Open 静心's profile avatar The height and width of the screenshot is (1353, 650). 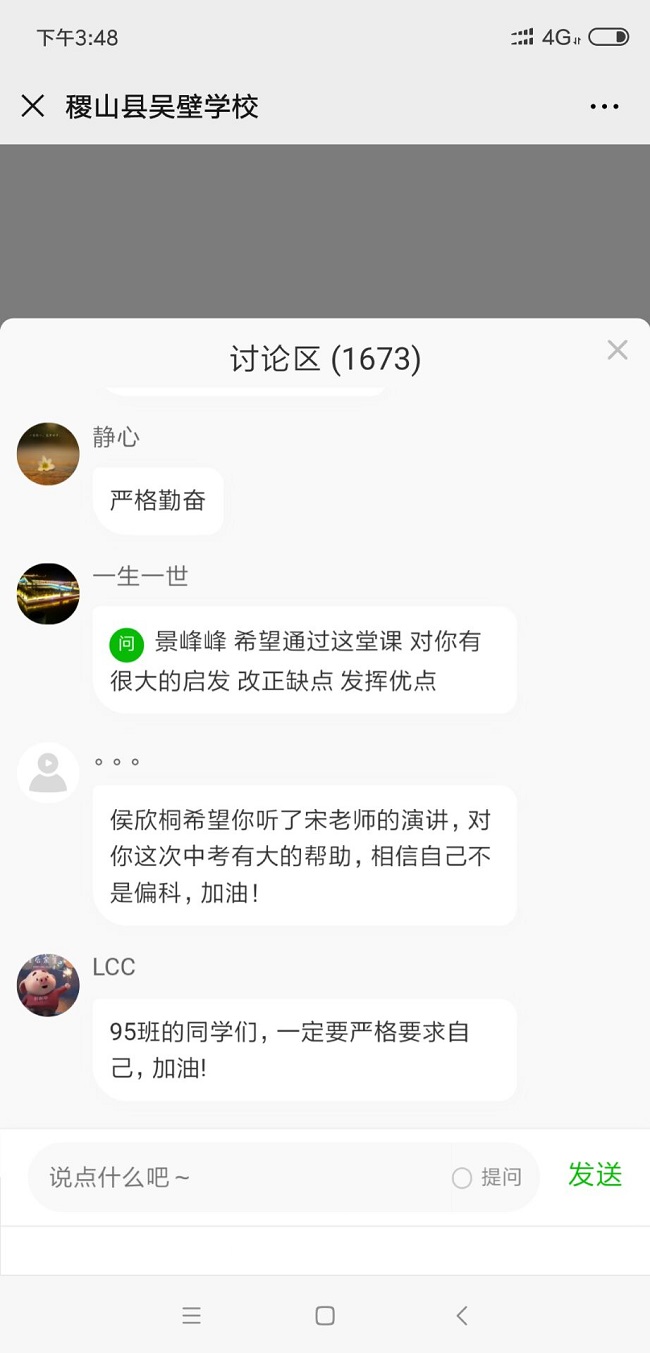pos(48,454)
